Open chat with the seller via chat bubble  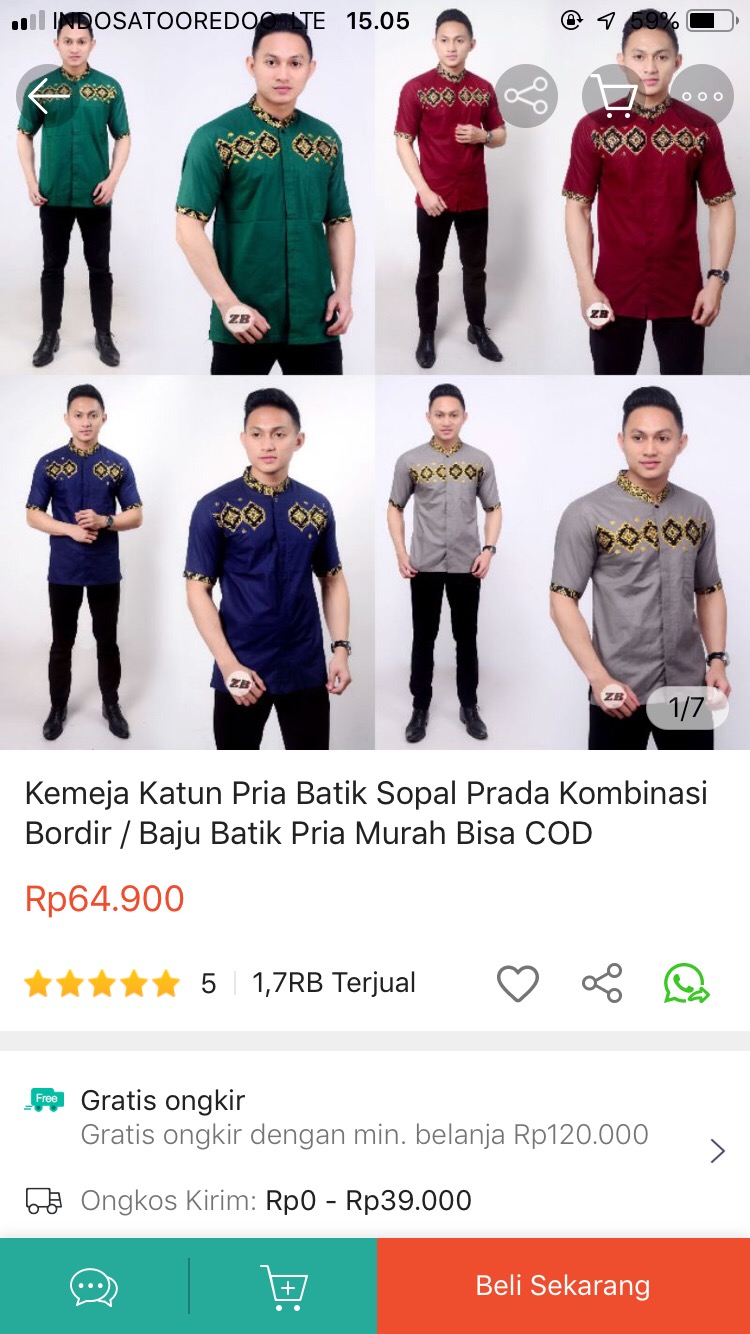tap(93, 1286)
